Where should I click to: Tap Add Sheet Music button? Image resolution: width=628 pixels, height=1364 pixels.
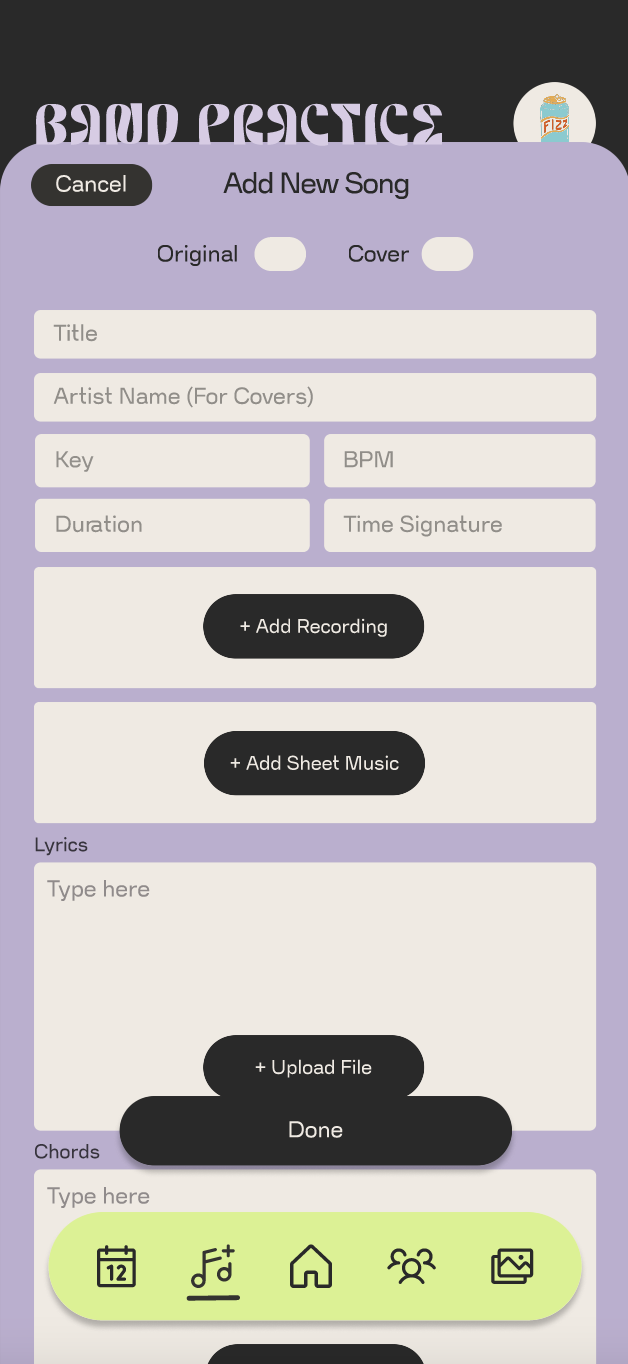pyautogui.click(x=314, y=763)
